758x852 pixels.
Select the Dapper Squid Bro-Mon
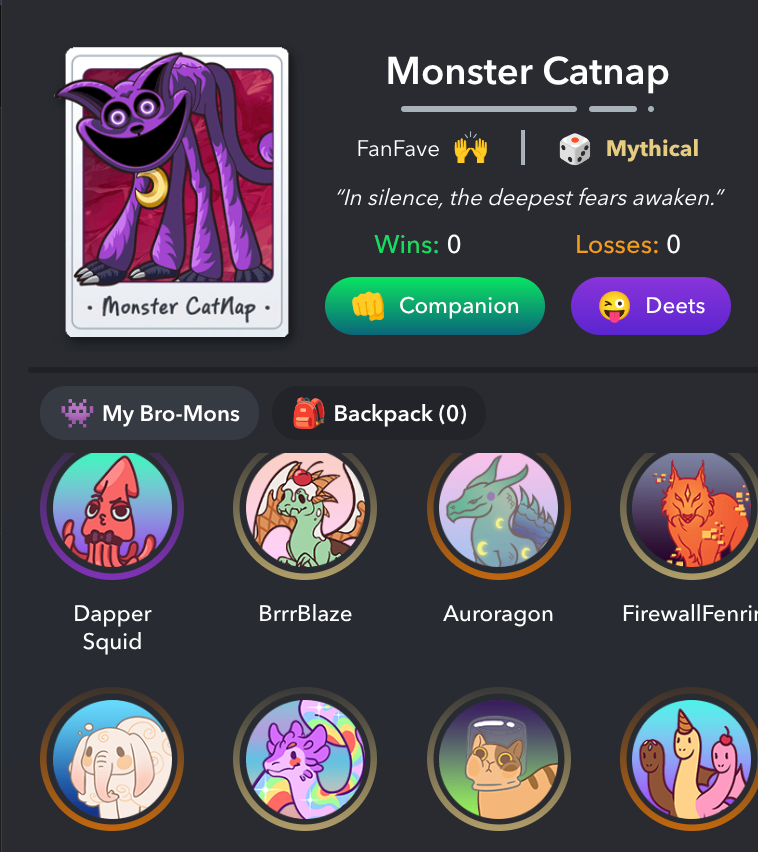click(x=112, y=511)
